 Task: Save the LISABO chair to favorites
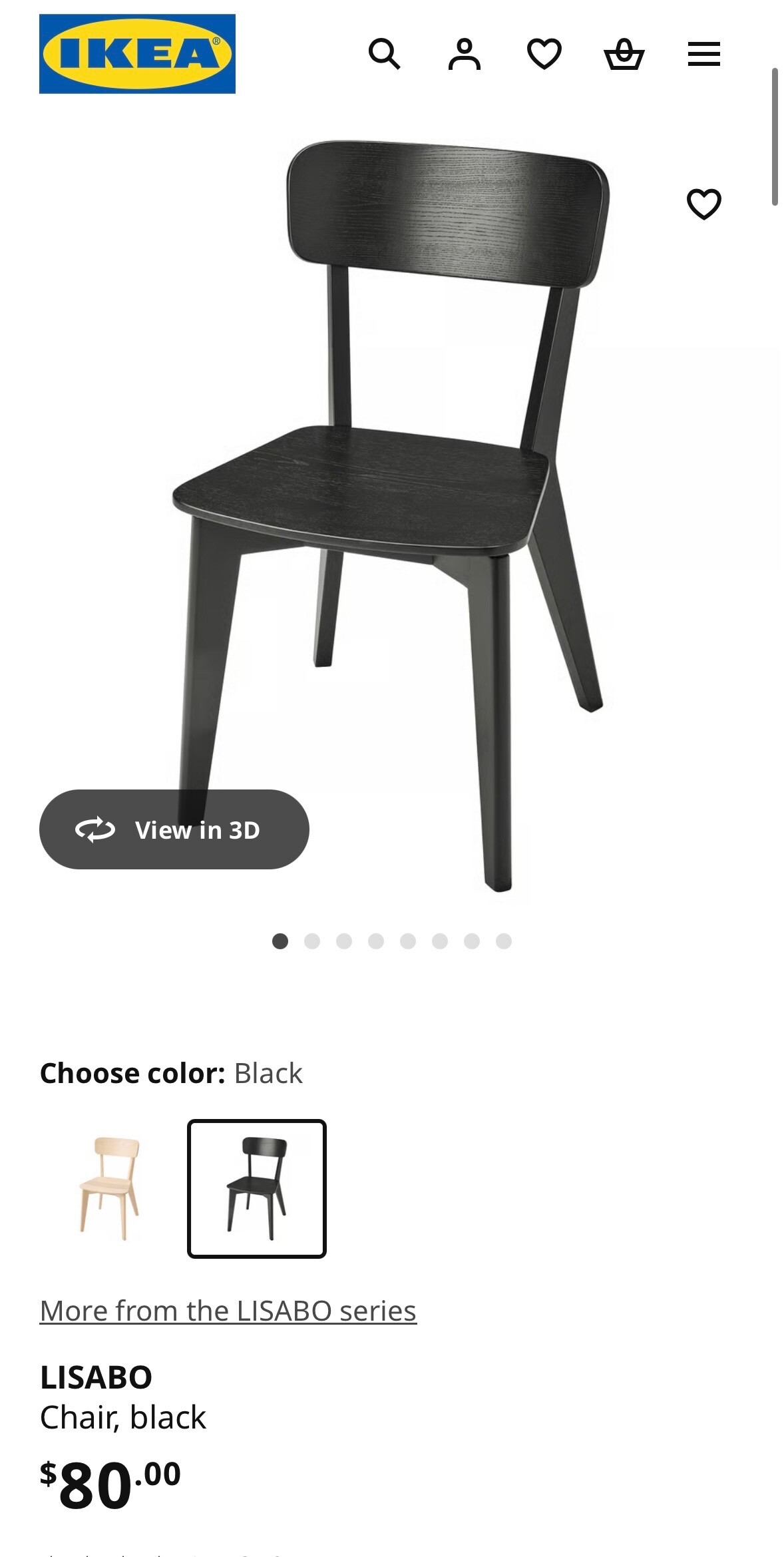(703, 204)
